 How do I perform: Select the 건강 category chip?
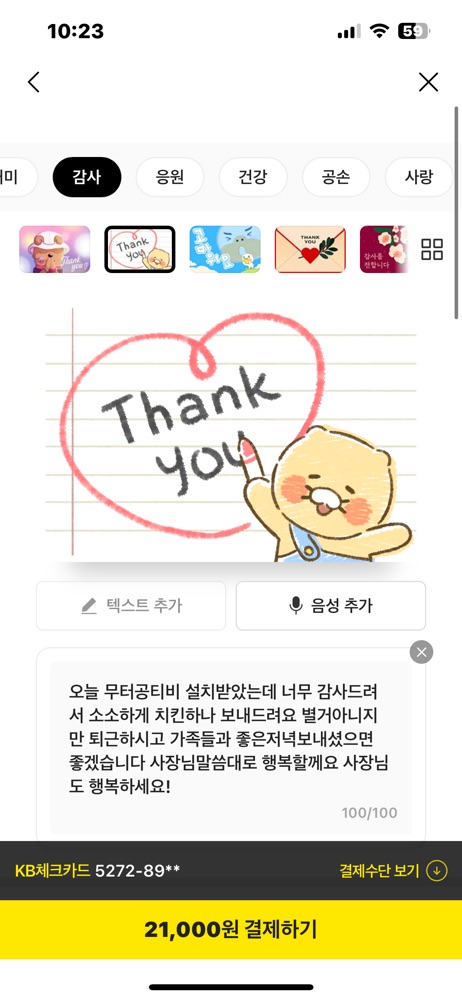click(x=253, y=177)
